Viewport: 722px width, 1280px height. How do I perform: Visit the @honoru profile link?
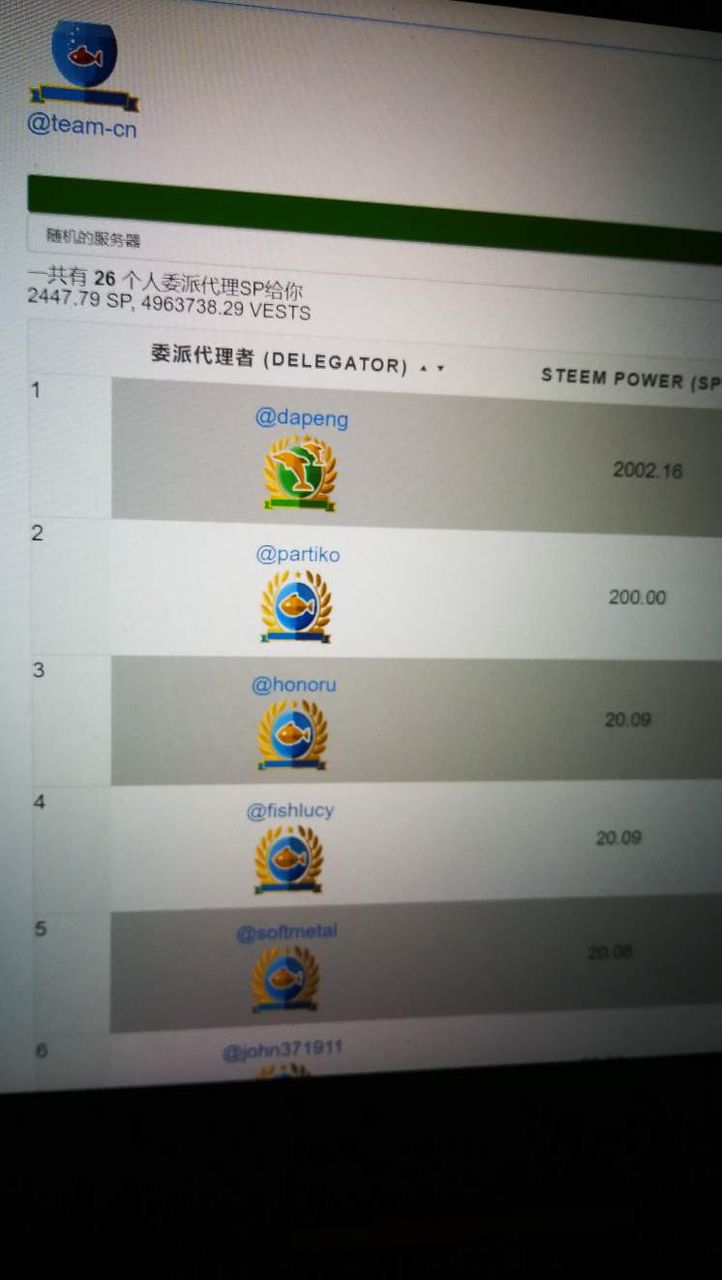coord(293,685)
